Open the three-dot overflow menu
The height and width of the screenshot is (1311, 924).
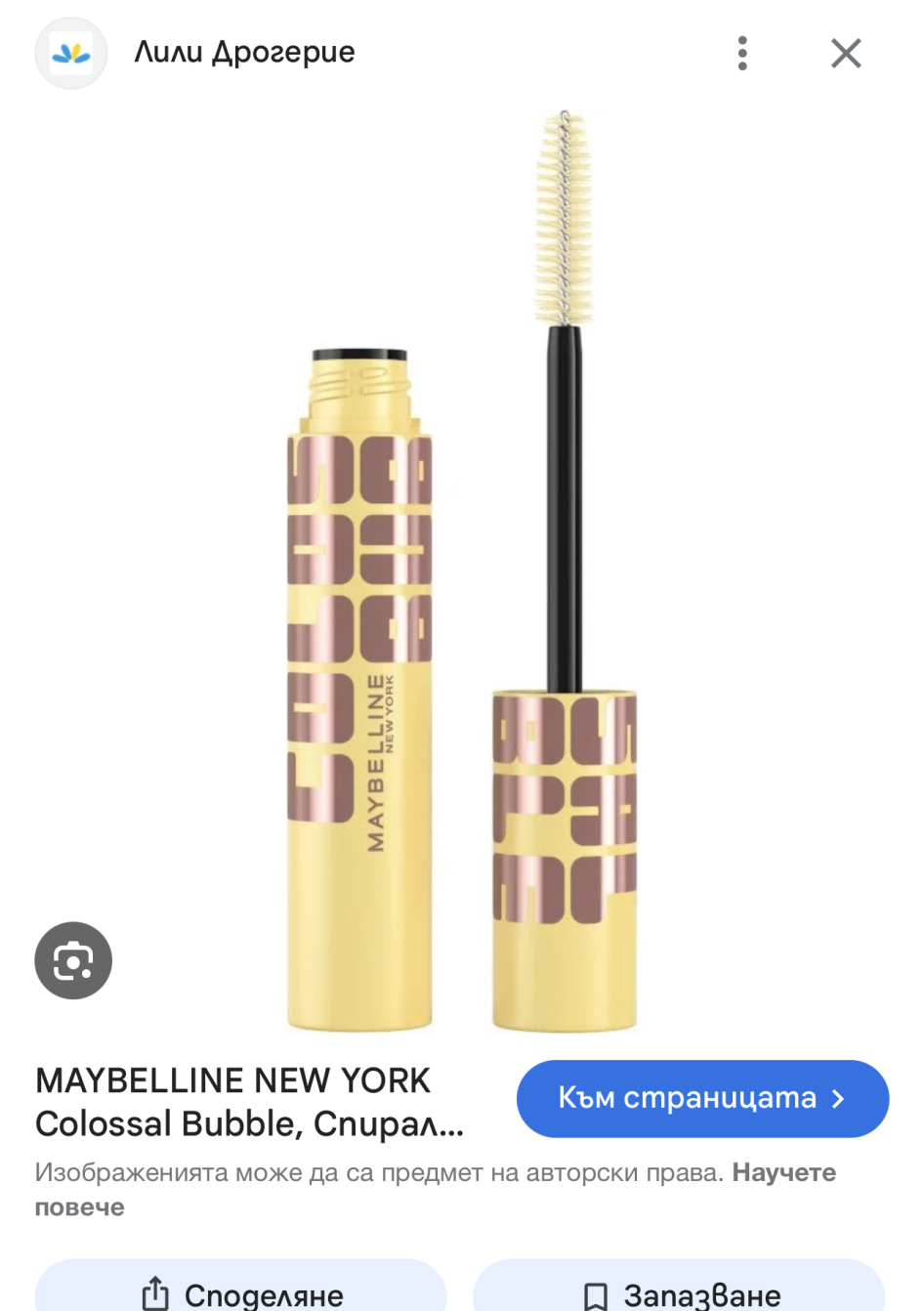click(742, 53)
